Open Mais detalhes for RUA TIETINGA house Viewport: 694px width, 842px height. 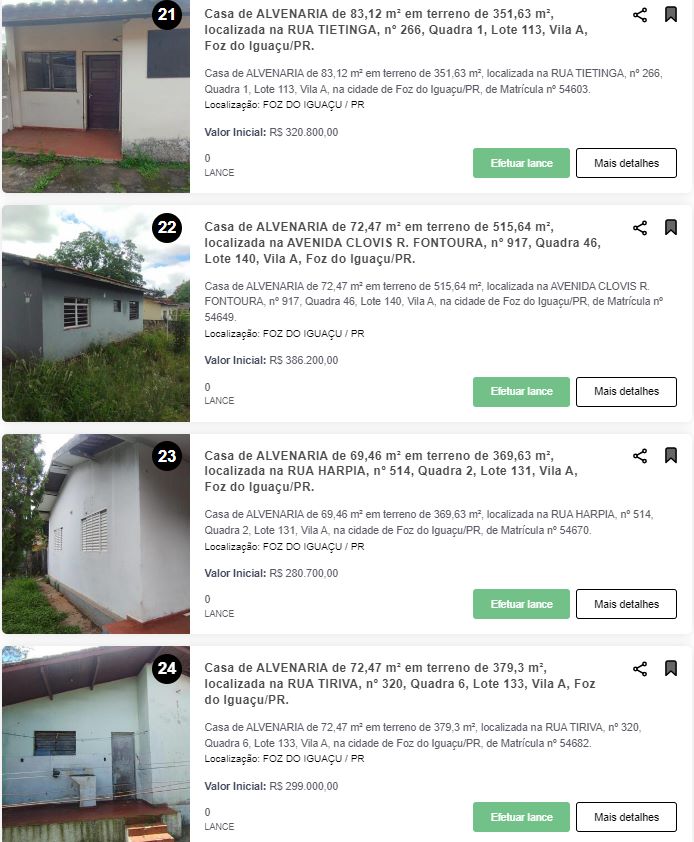(x=626, y=163)
